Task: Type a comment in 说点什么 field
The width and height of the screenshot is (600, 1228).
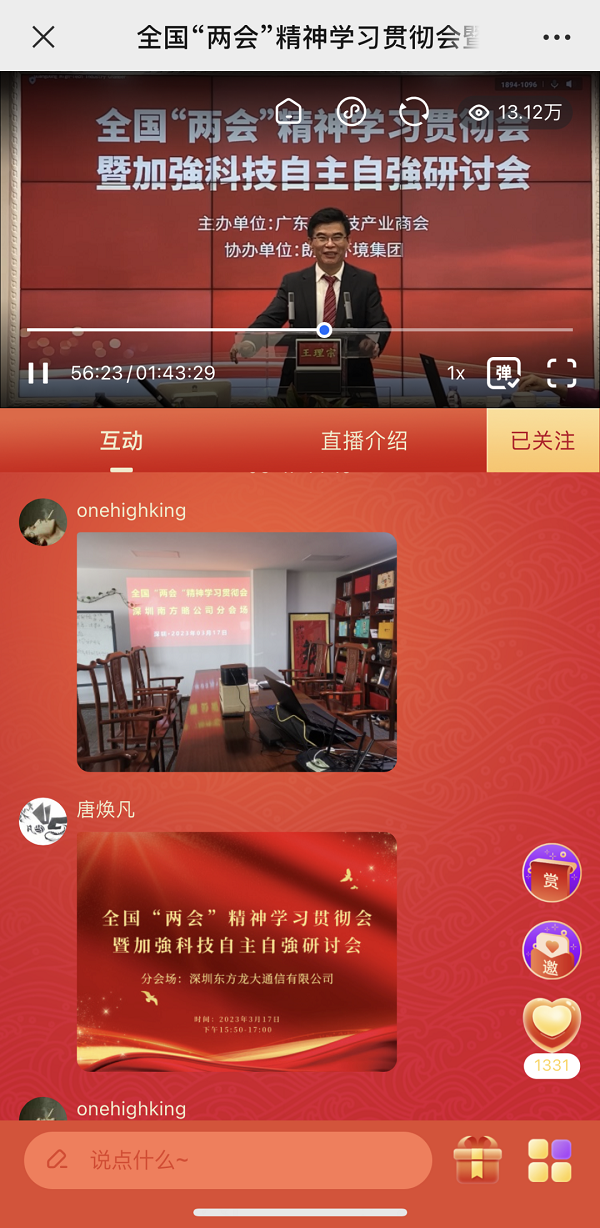Action: (228, 1160)
